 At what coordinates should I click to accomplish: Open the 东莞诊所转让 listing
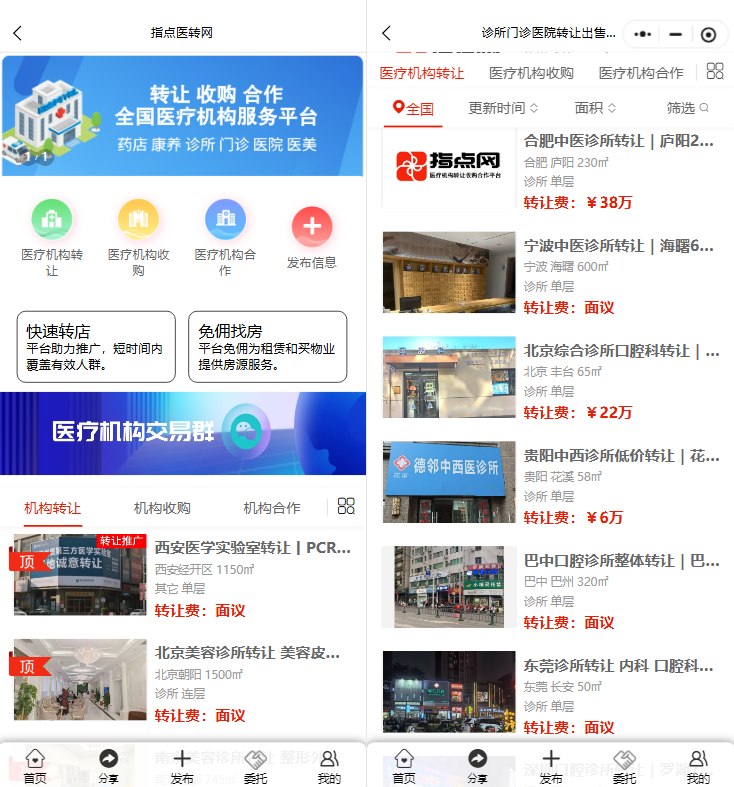pos(618,666)
